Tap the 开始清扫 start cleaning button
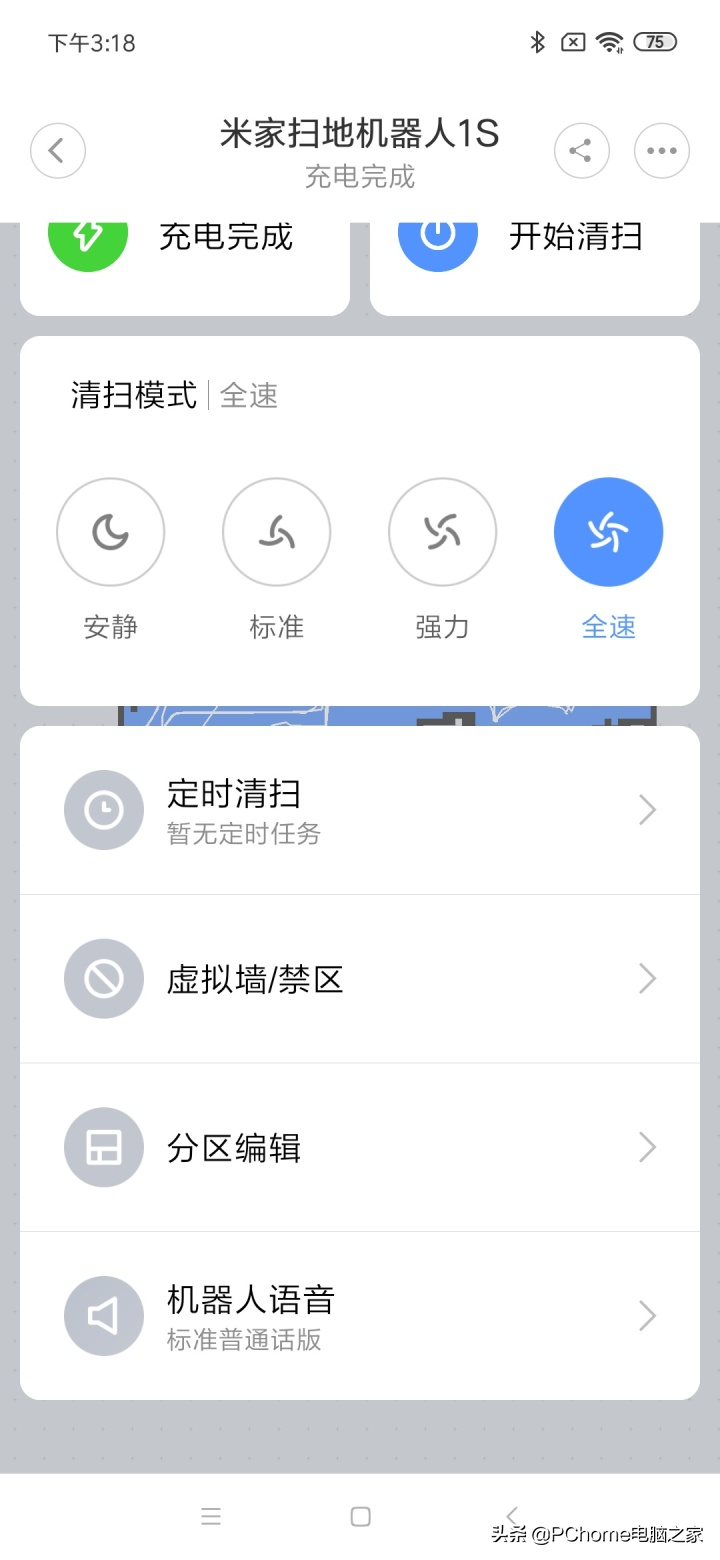 [x=534, y=250]
